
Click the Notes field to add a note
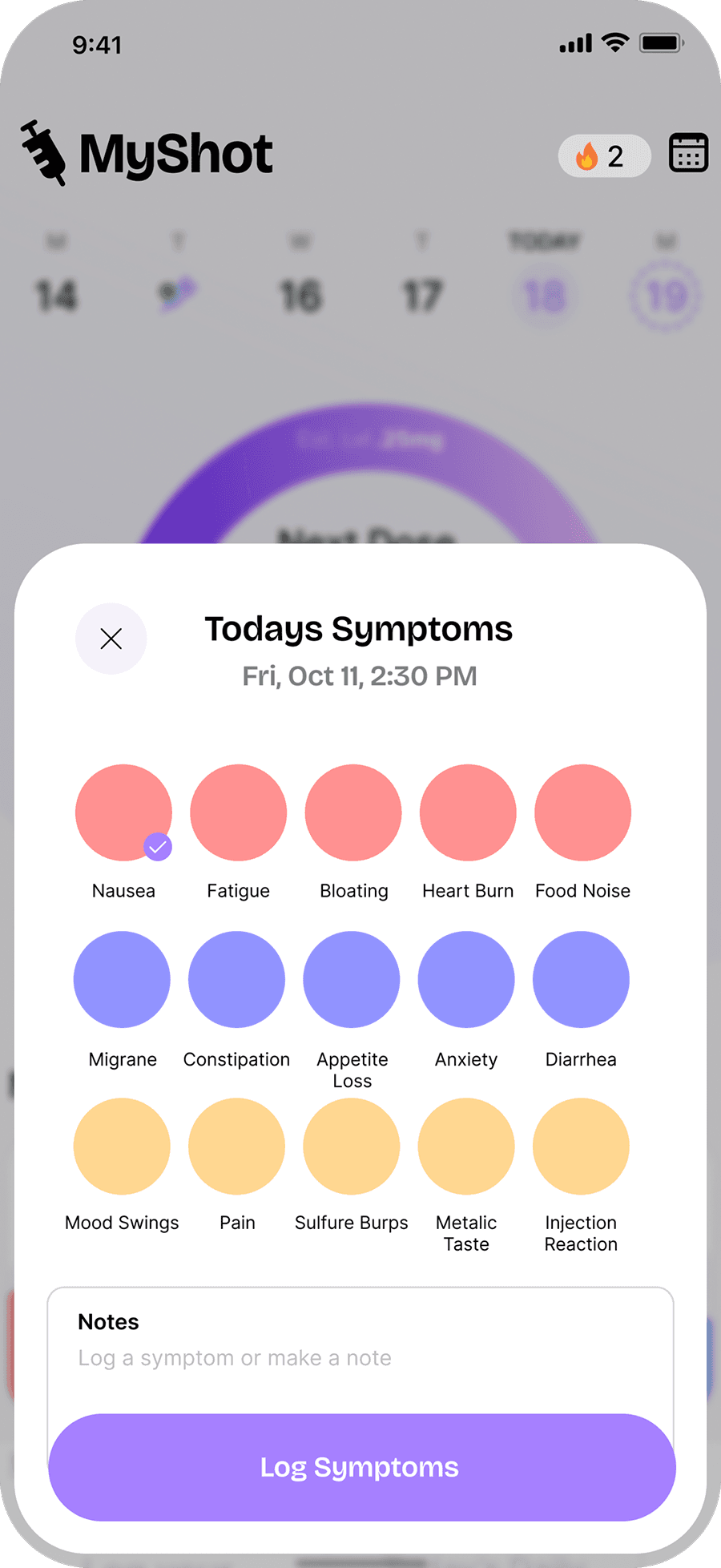point(360,1358)
